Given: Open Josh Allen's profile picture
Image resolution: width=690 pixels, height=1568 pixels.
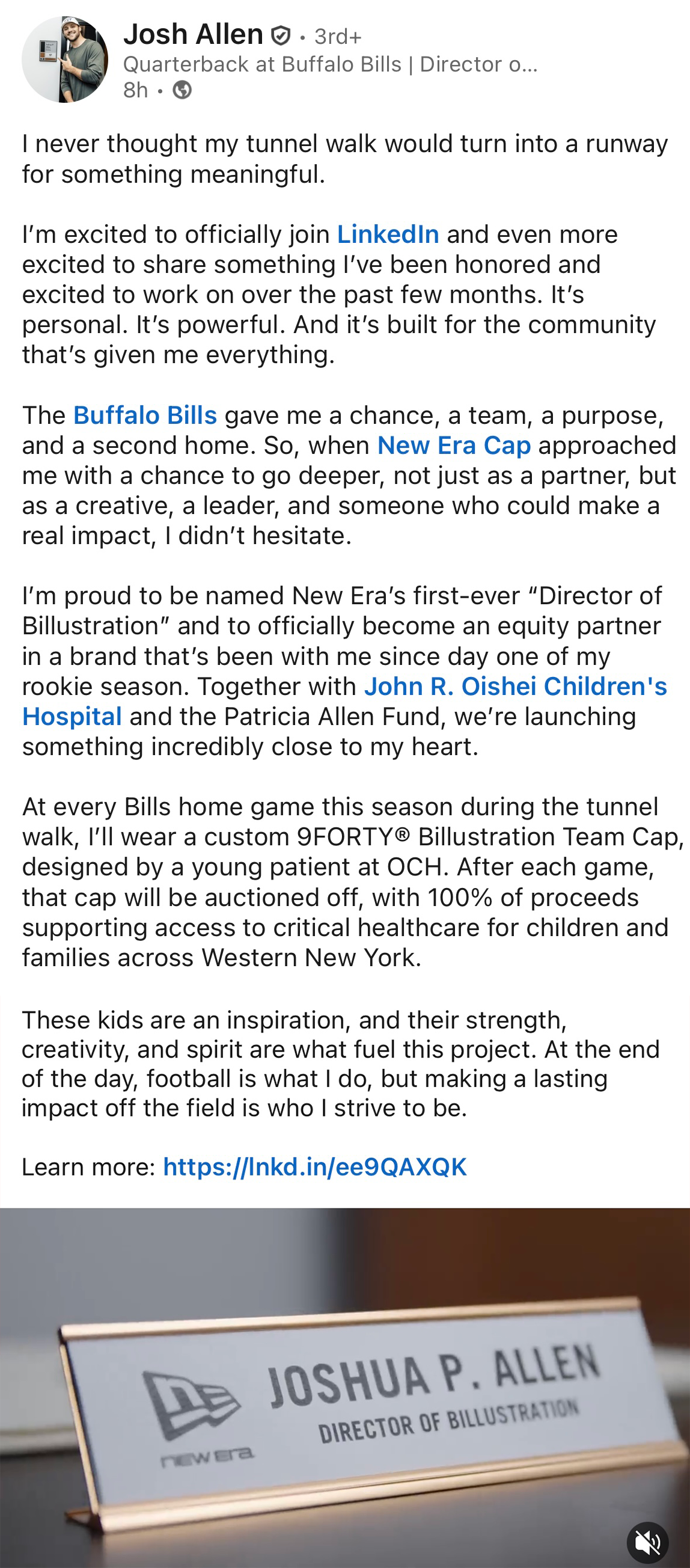Looking at the screenshot, I should tap(65, 60).
